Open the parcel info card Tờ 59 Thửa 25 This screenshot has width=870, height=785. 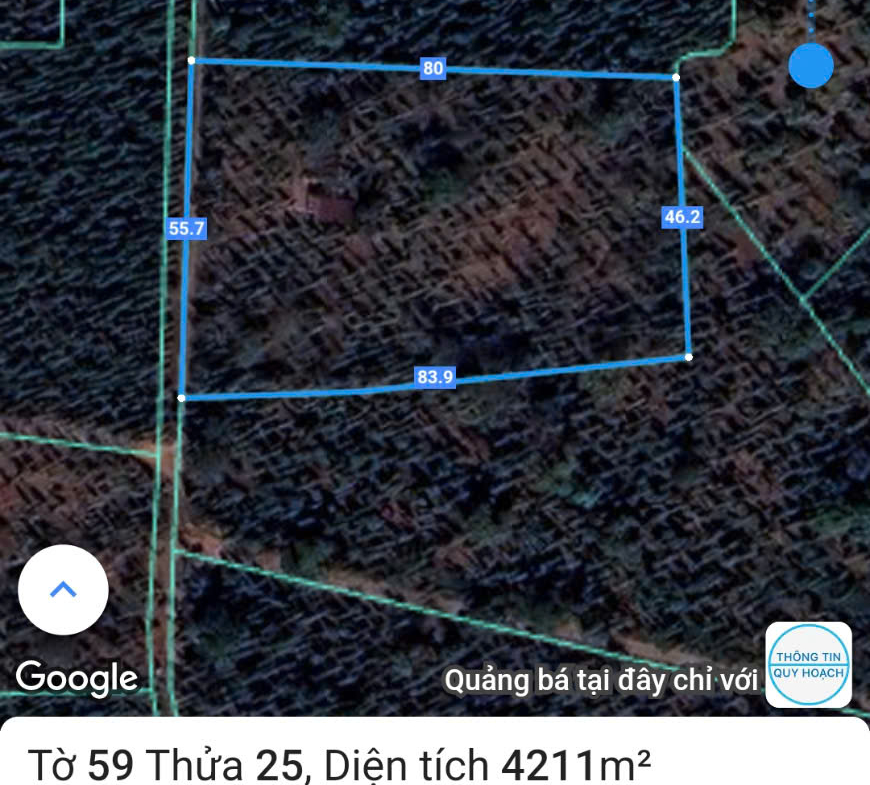pyautogui.click(x=340, y=764)
